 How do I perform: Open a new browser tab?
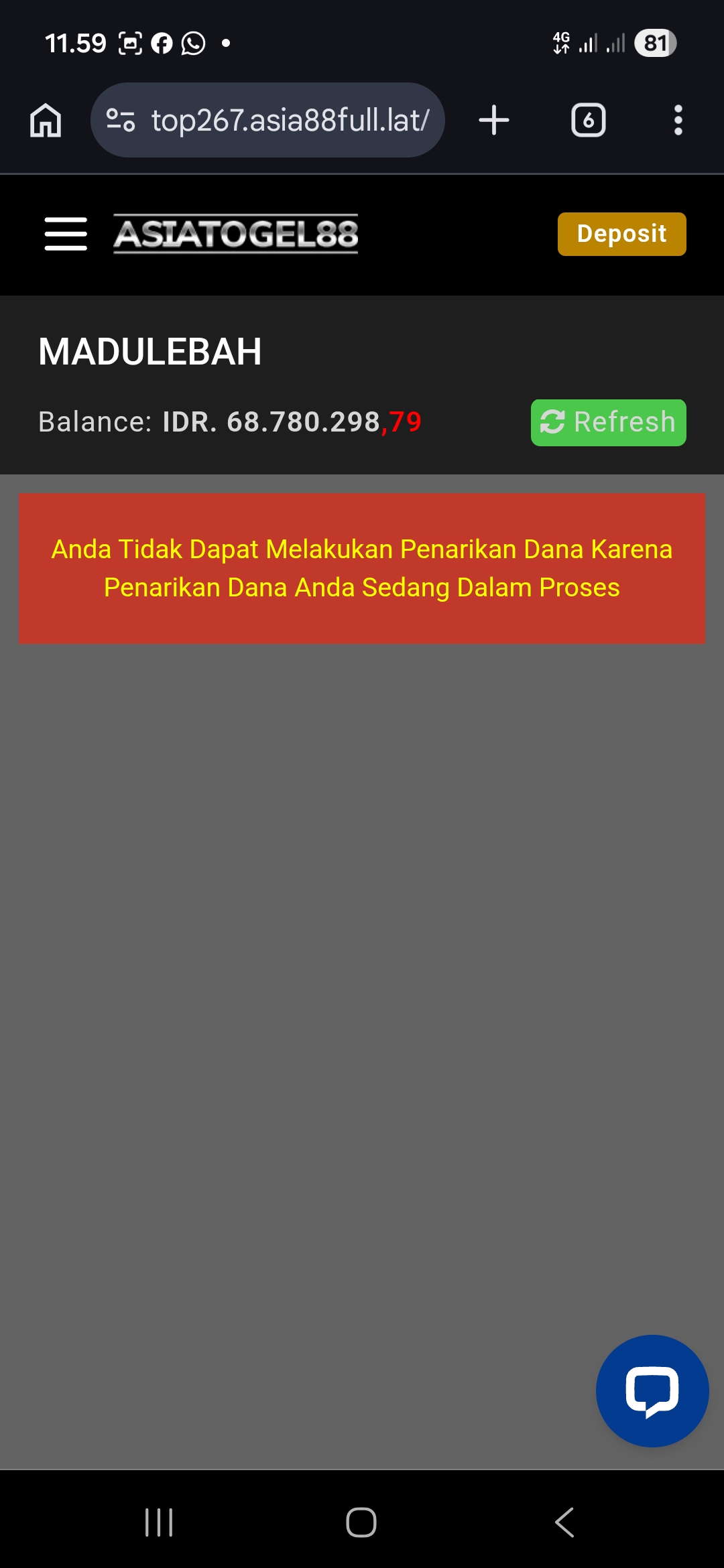[494, 121]
